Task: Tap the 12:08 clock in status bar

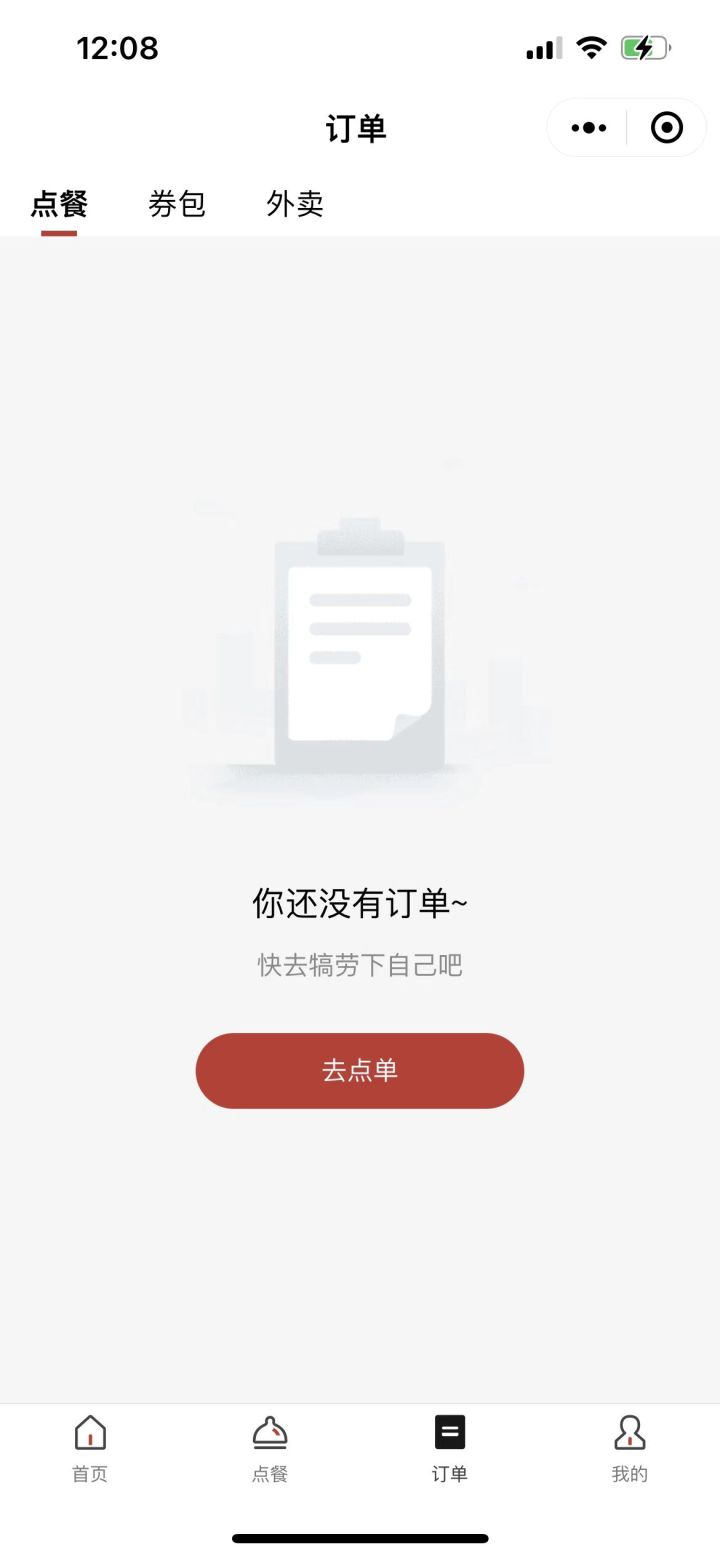Action: [x=117, y=47]
